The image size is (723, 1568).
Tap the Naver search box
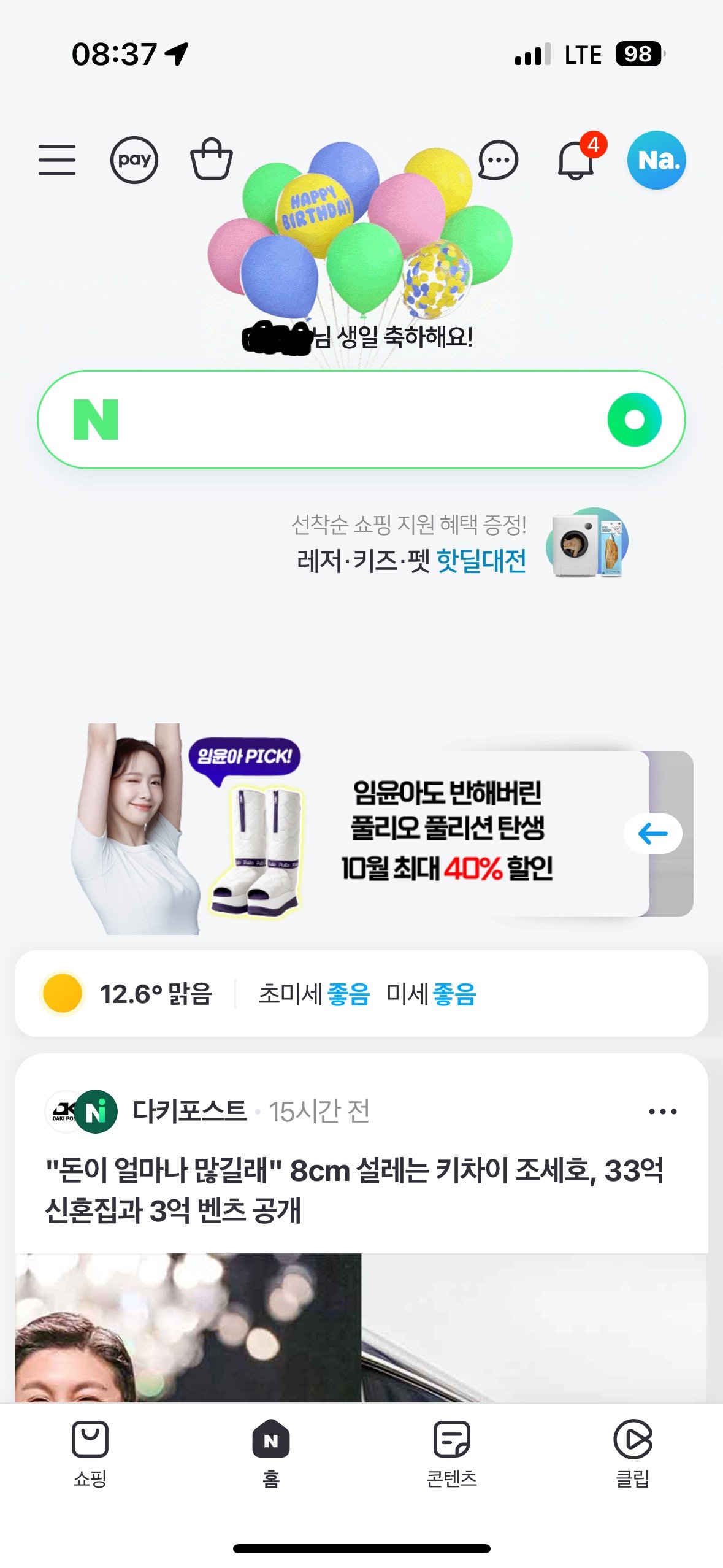(343, 420)
